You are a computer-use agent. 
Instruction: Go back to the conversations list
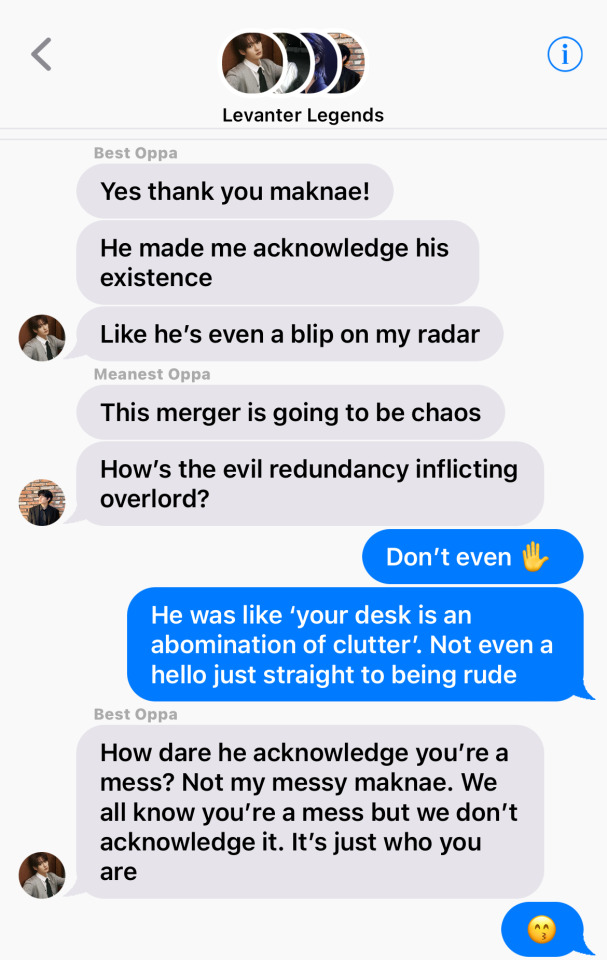click(41, 55)
